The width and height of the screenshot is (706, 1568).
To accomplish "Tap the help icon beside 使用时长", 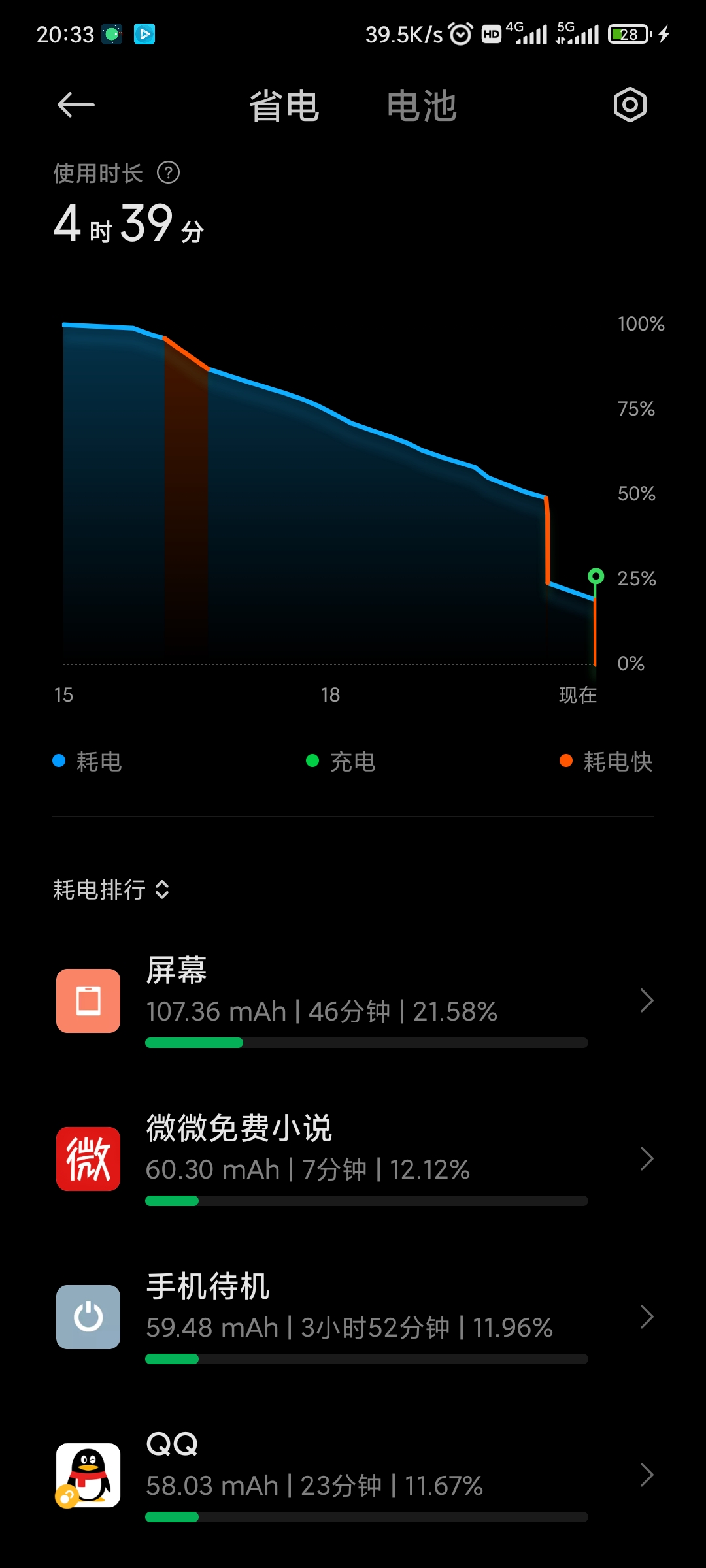I will [x=169, y=173].
